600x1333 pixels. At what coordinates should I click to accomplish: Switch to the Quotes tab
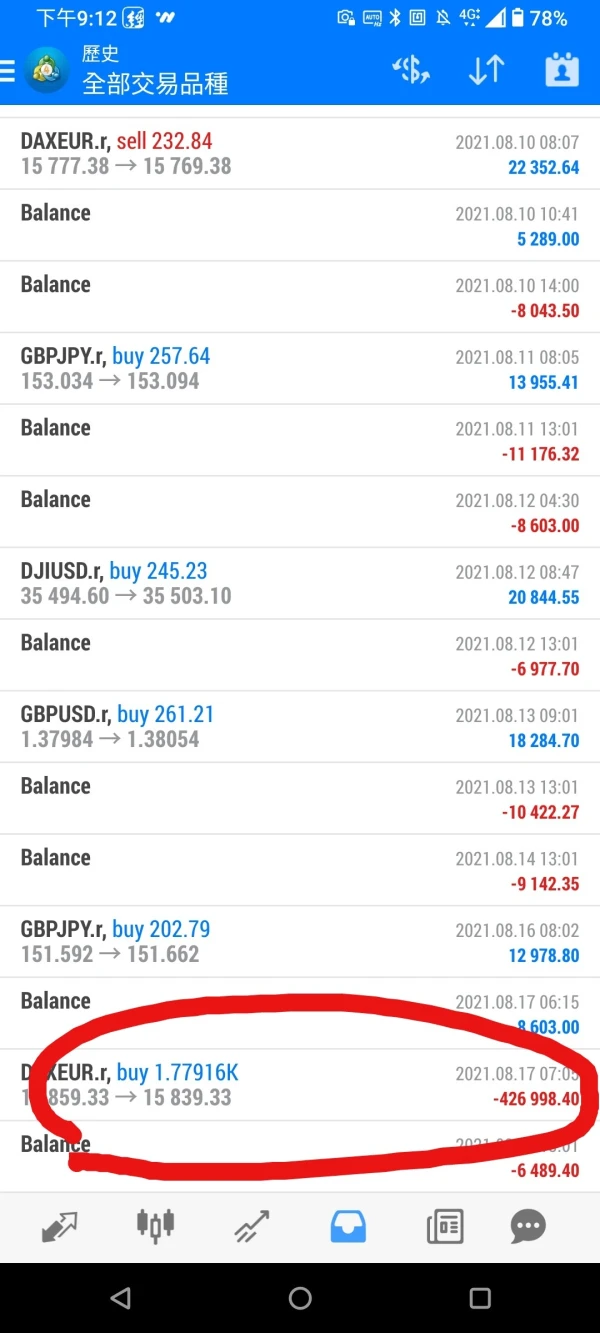[x=60, y=1225]
